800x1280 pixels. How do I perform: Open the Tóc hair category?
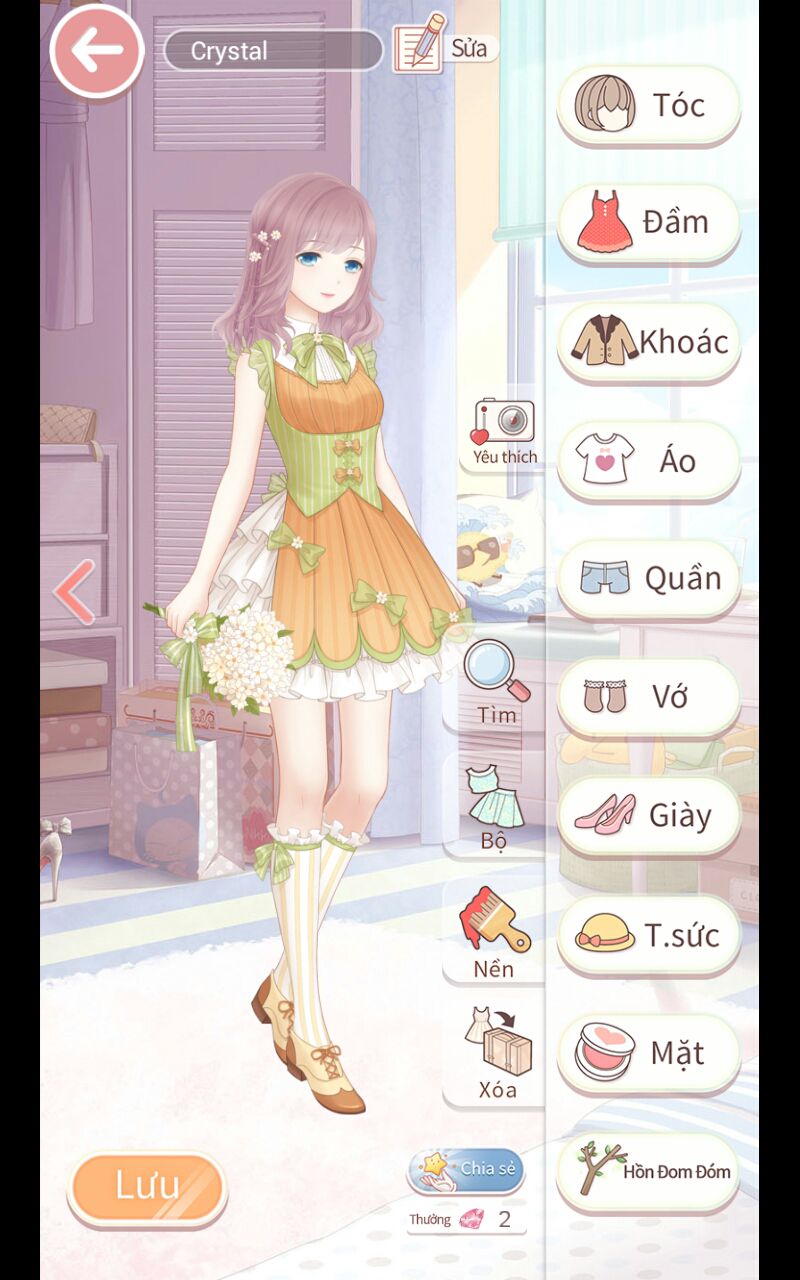649,105
